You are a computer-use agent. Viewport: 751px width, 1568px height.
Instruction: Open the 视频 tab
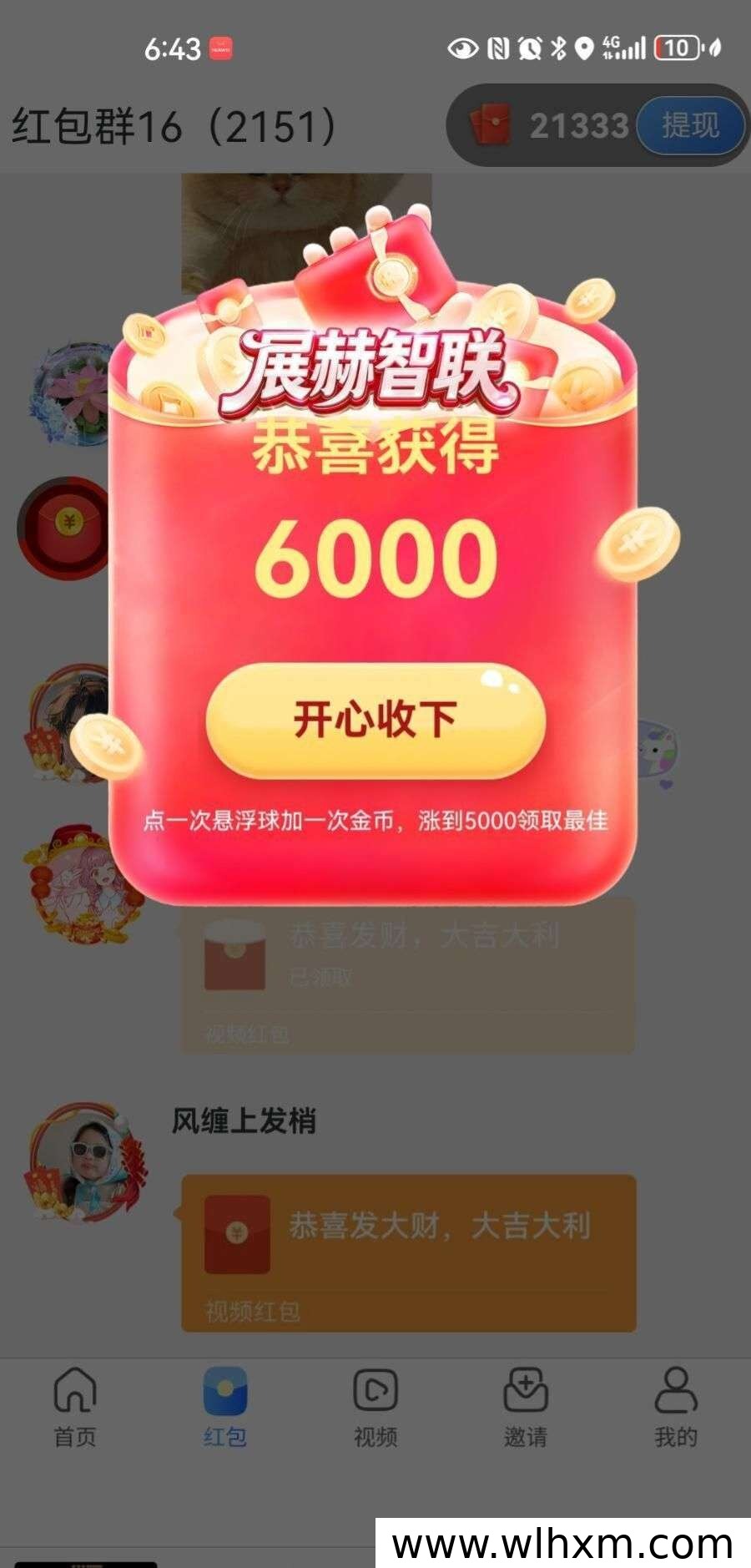click(x=375, y=1408)
